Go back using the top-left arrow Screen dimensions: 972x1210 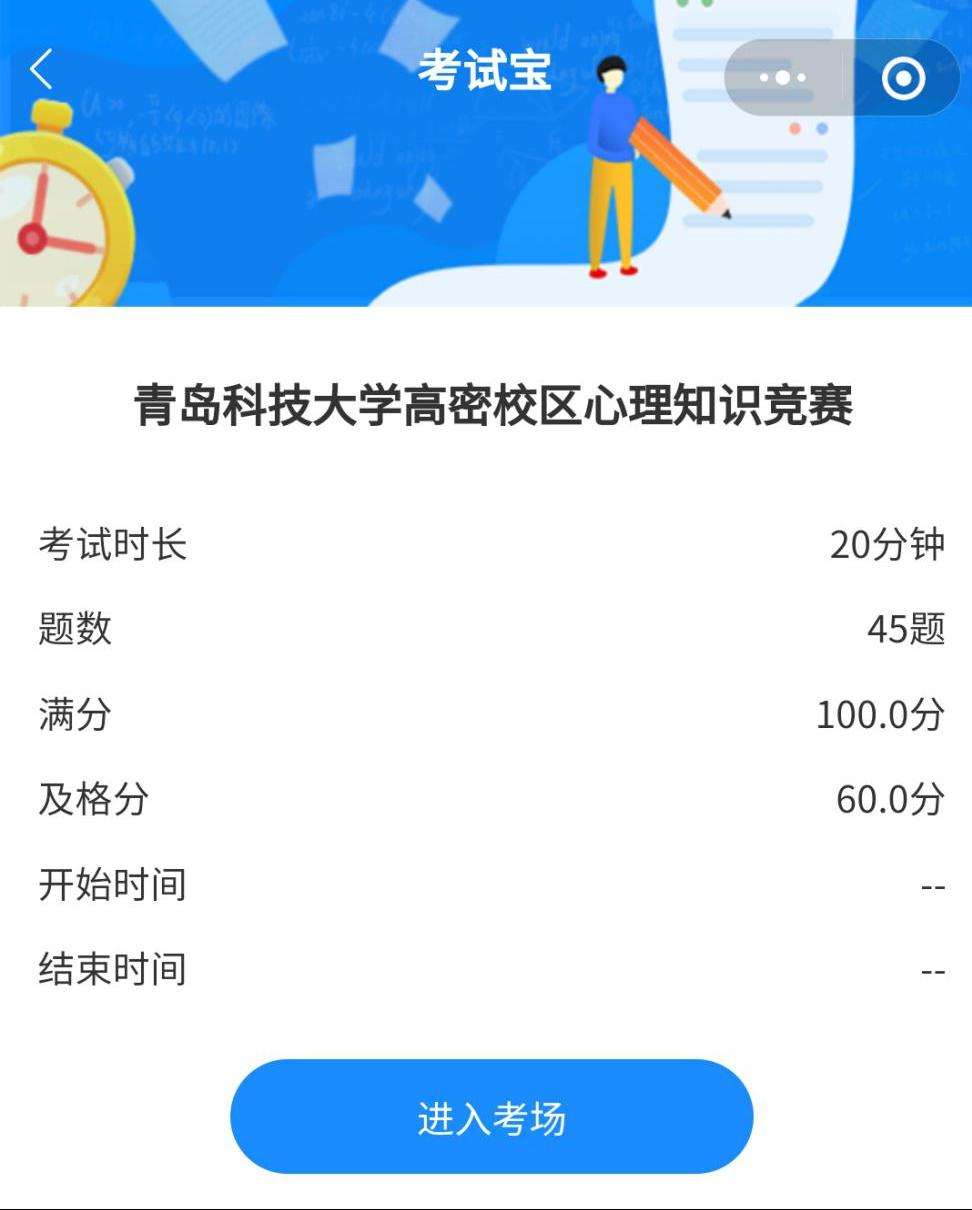pos(42,71)
